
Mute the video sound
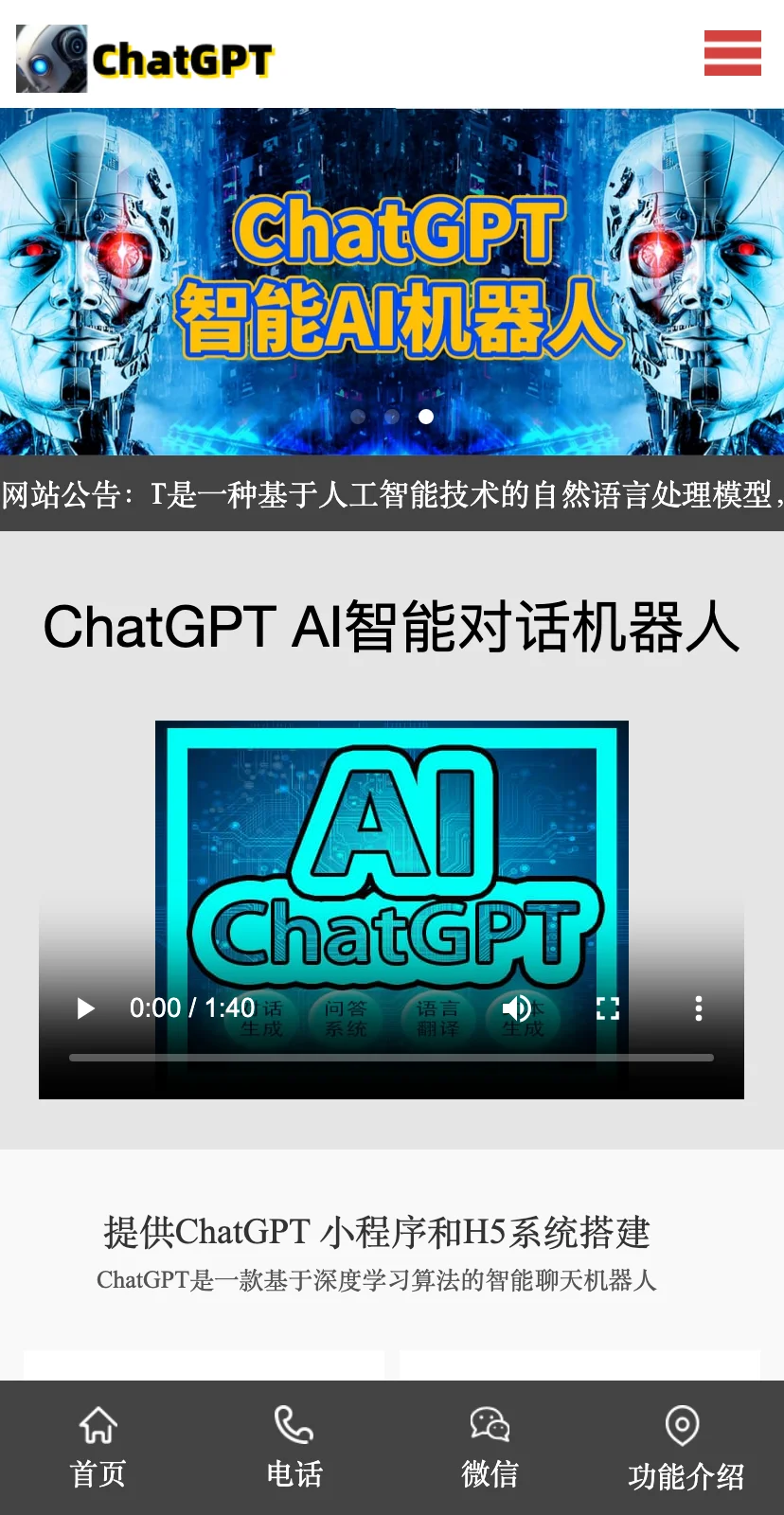[517, 1008]
